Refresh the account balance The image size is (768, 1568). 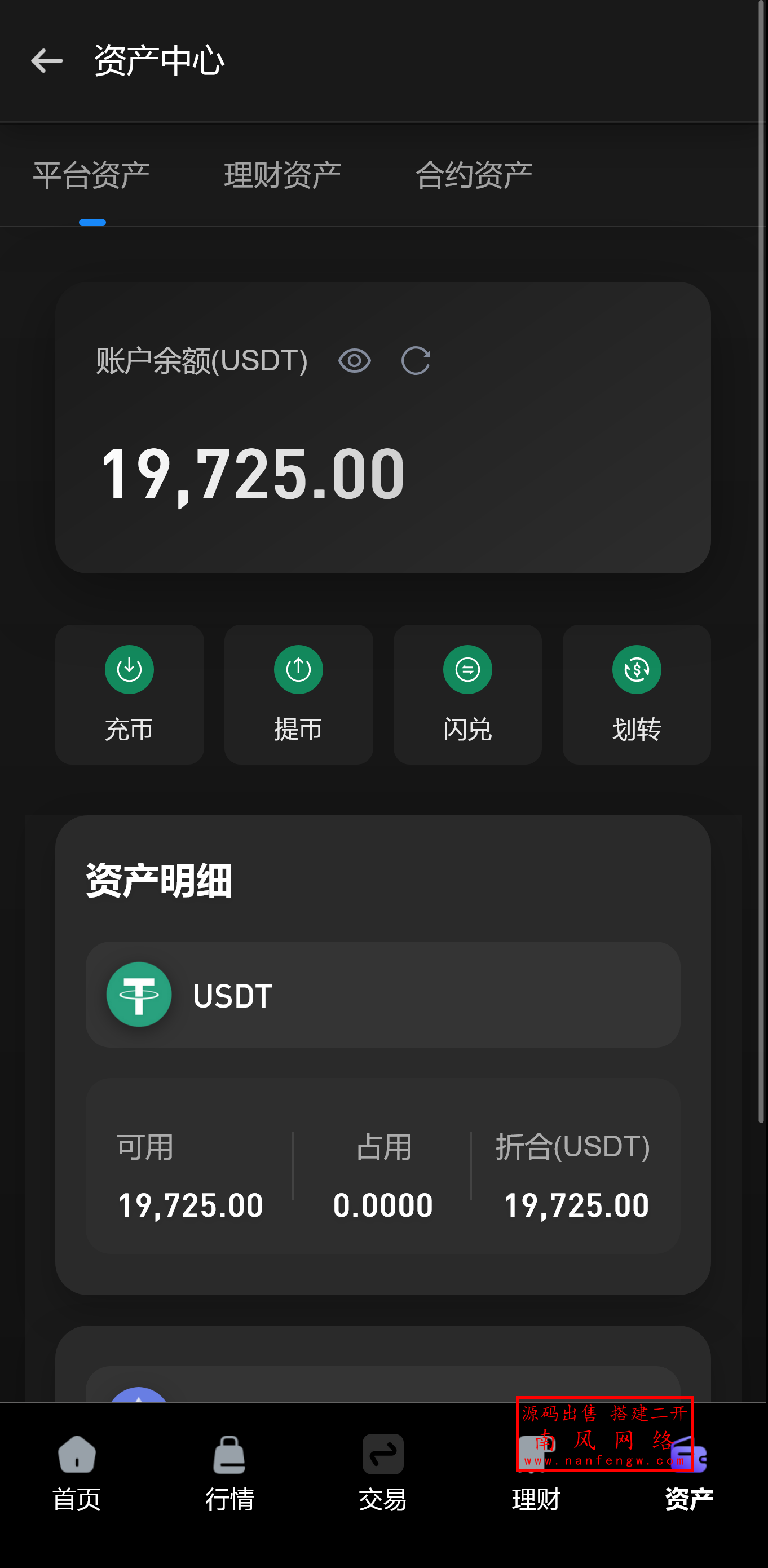point(416,361)
